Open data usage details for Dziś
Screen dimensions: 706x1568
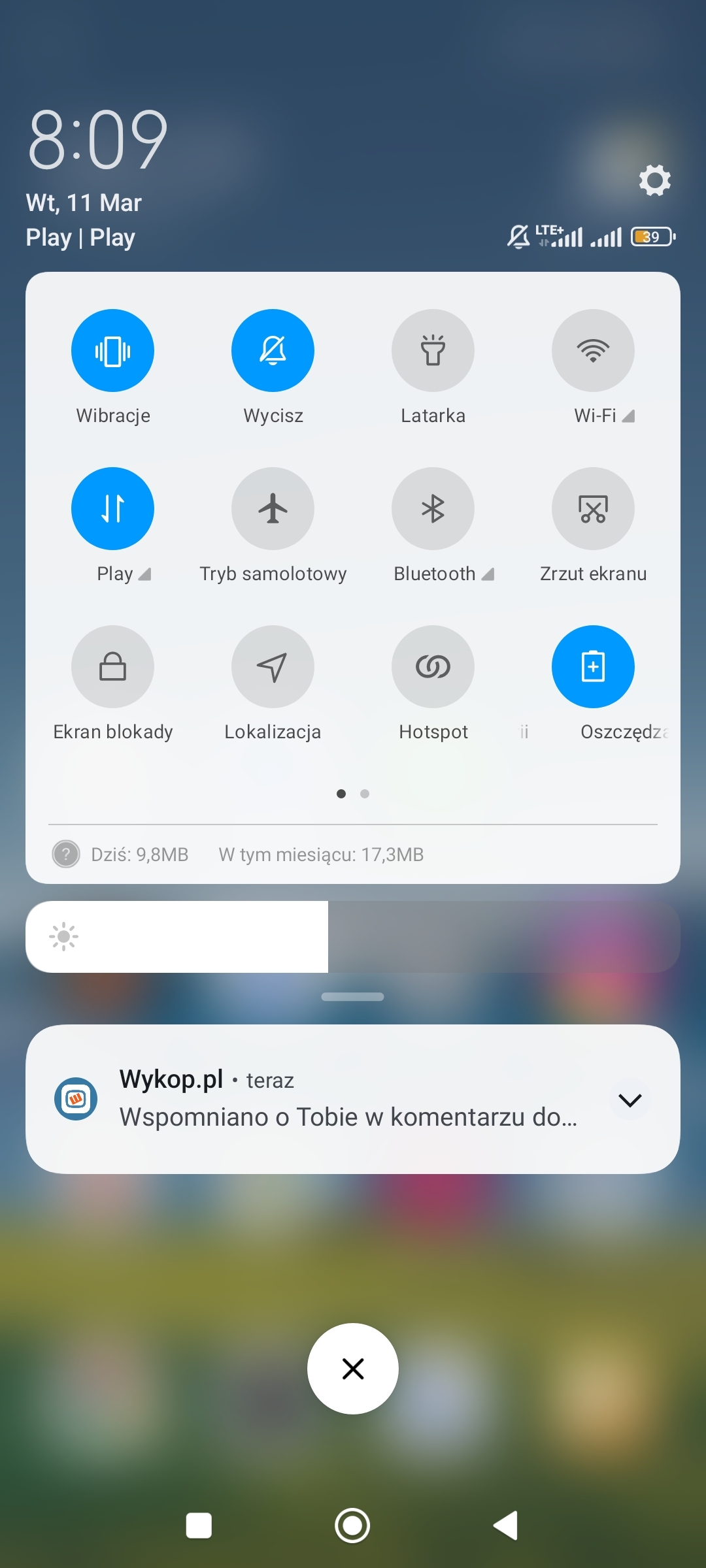point(139,855)
